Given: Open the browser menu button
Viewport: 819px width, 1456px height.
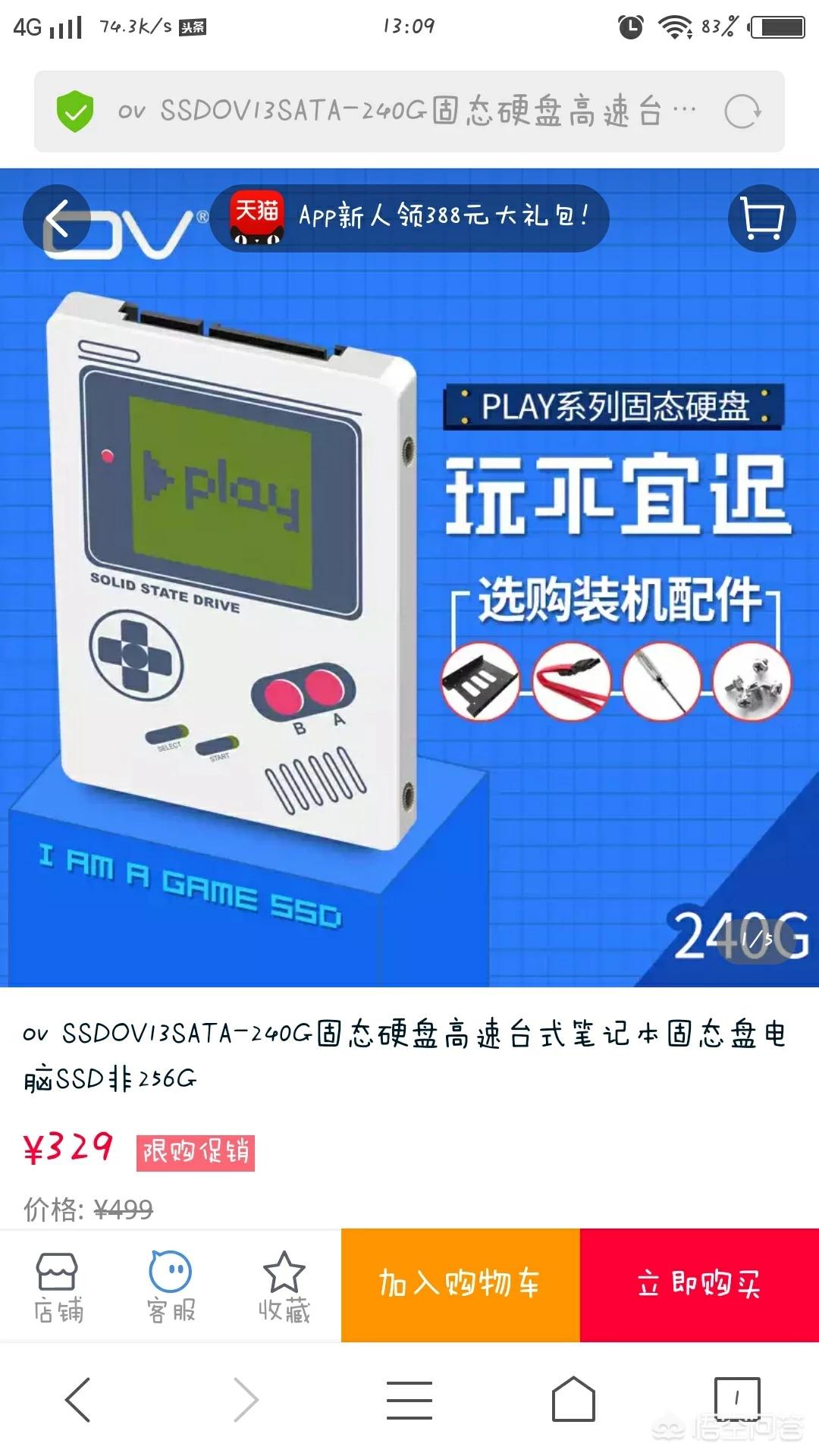Looking at the screenshot, I should coord(409,1399).
